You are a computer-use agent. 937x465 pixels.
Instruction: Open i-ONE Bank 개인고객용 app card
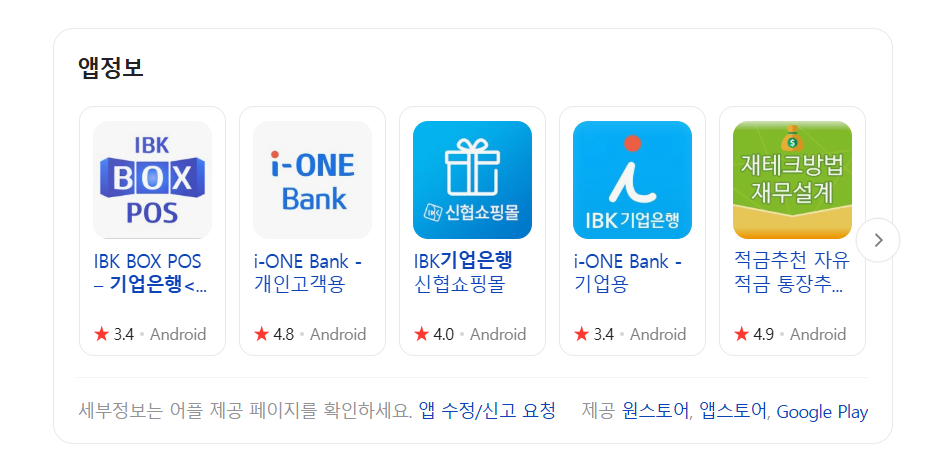tap(313, 231)
